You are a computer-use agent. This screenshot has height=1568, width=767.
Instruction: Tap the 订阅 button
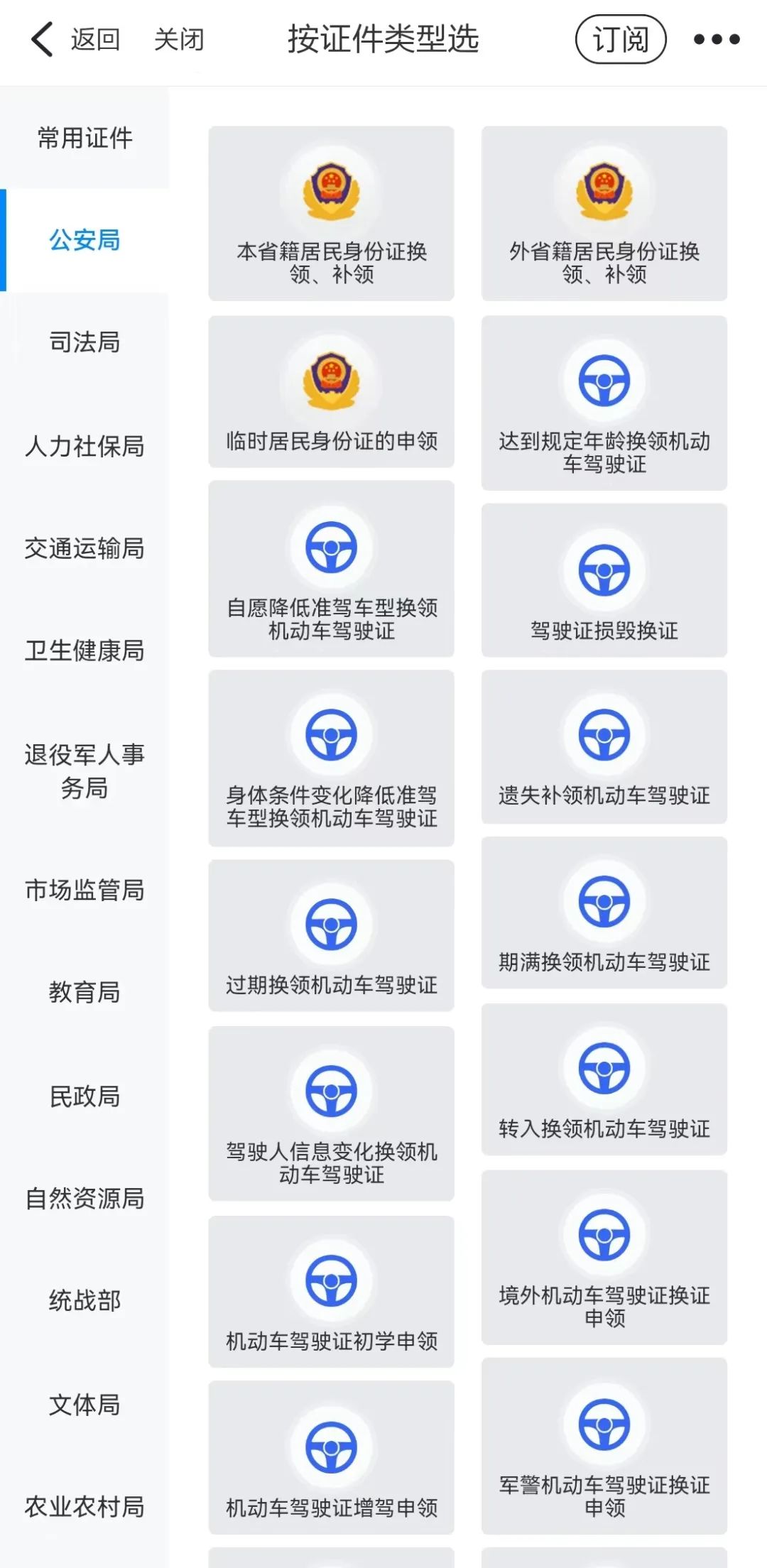click(x=621, y=39)
